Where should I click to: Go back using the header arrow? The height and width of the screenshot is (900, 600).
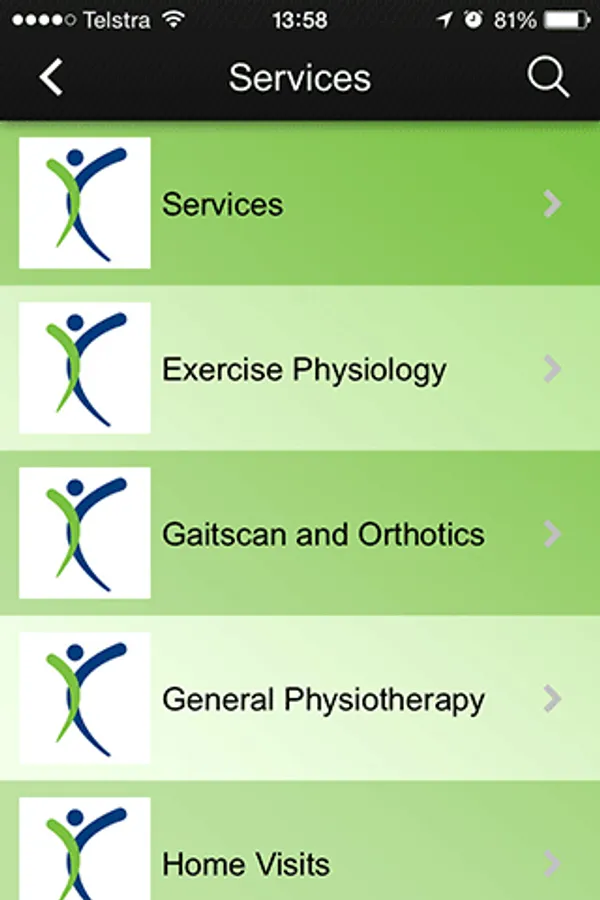click(x=51, y=78)
